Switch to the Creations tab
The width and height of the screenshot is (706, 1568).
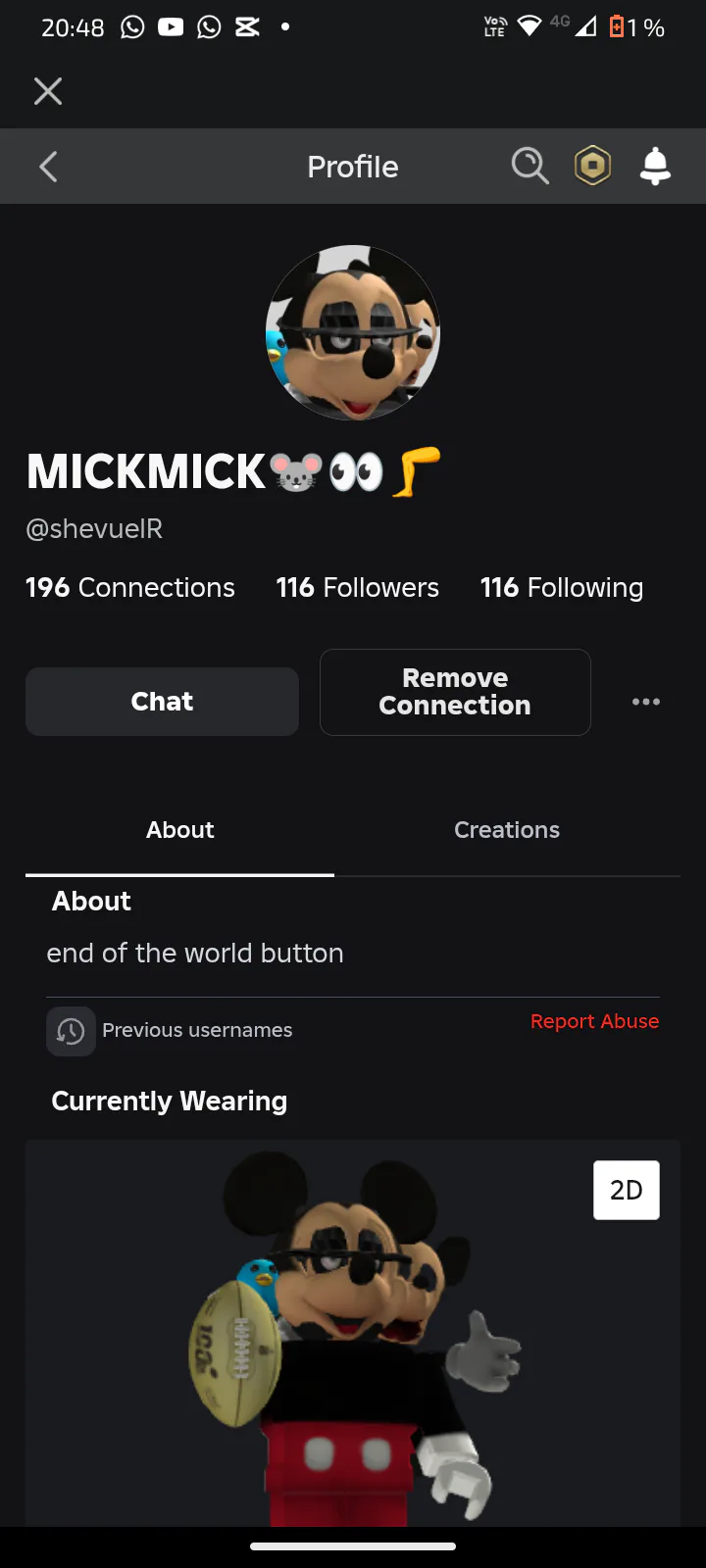tap(507, 830)
